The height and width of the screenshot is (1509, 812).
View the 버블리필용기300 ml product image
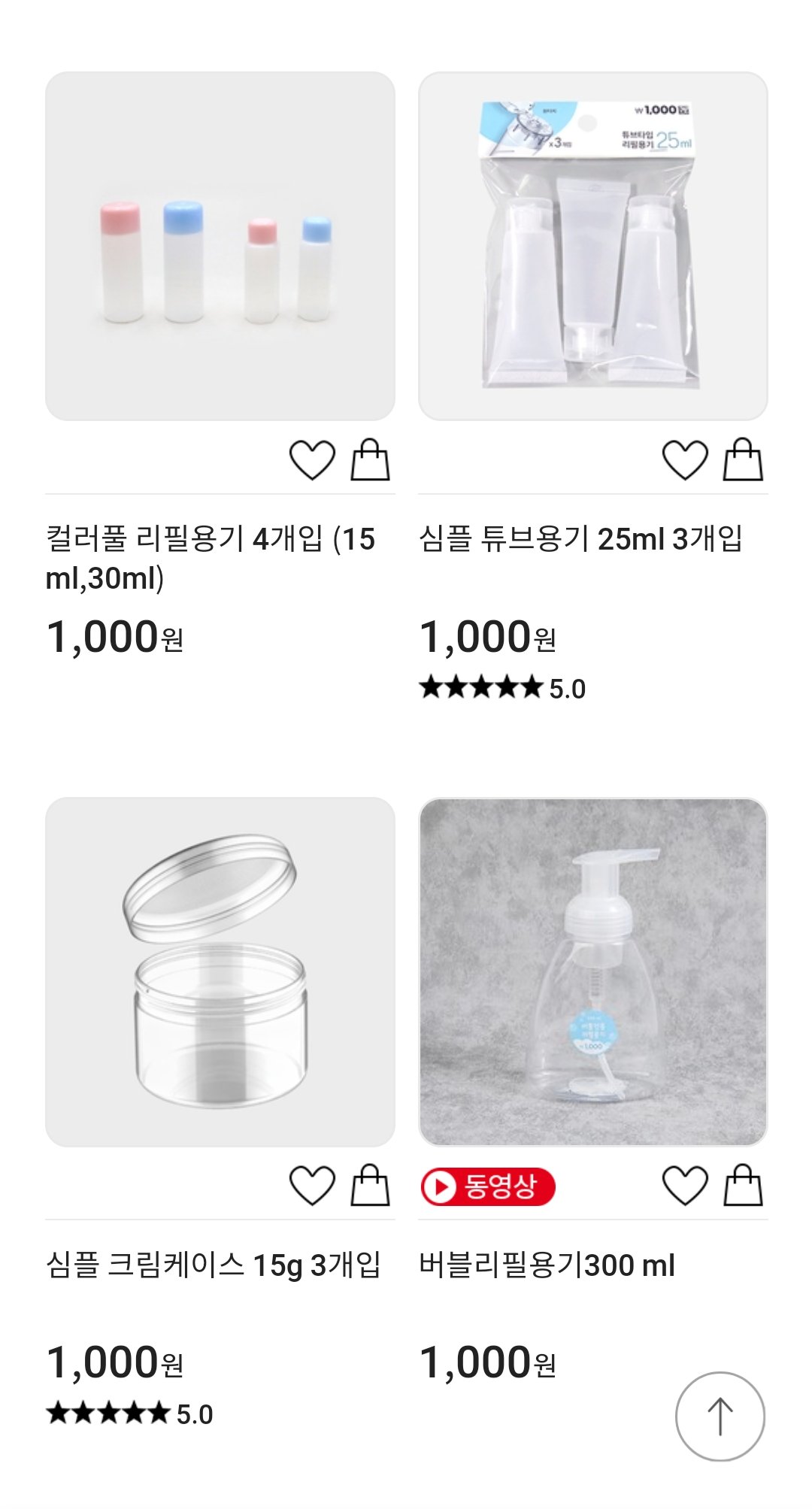592,971
